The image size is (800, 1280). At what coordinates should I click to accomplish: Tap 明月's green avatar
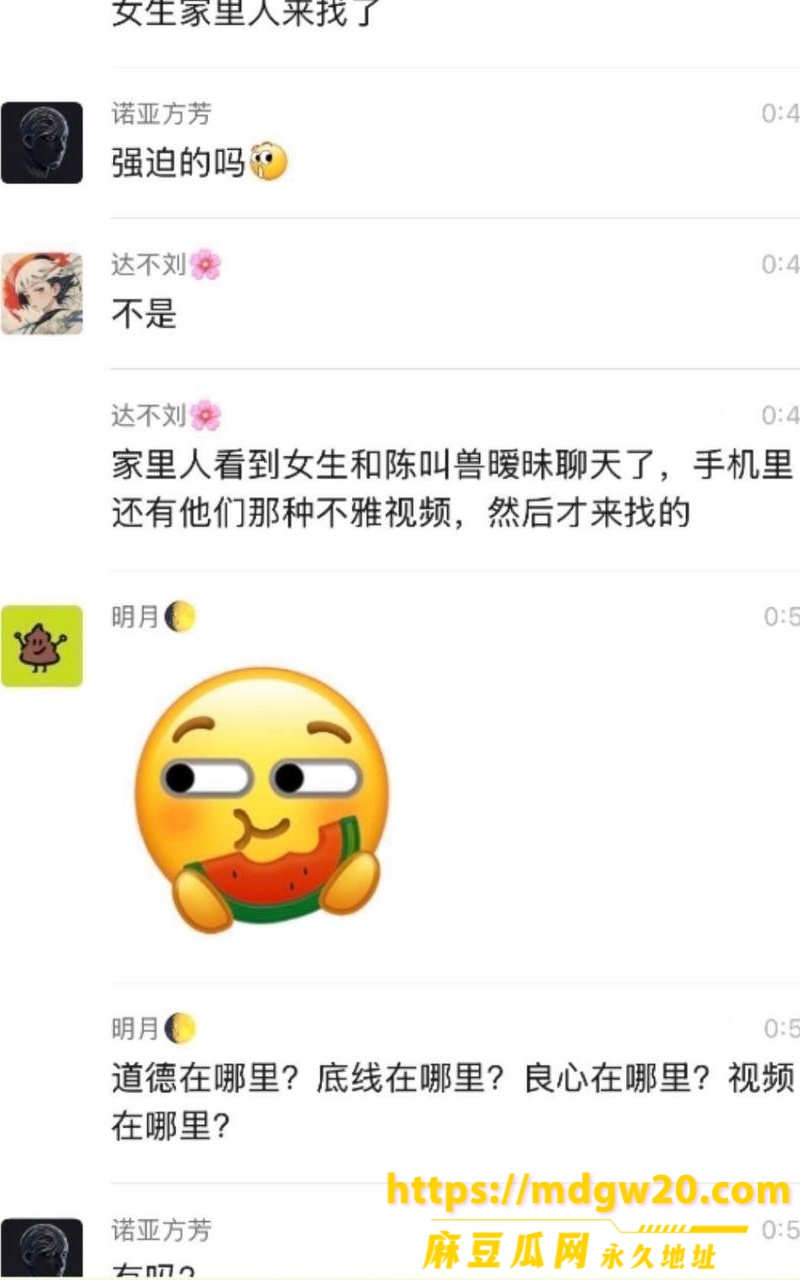(42, 646)
